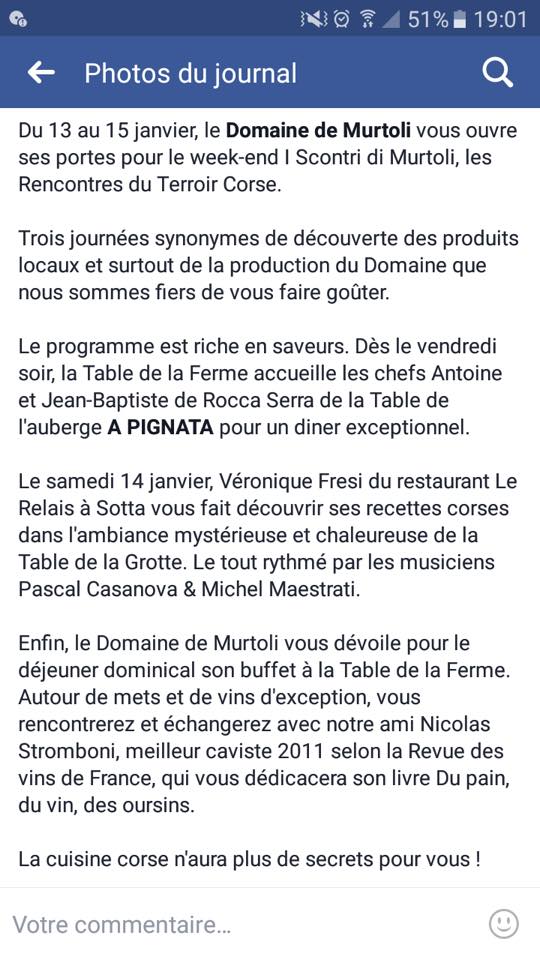Open the emoji smiley picker

tap(504, 924)
